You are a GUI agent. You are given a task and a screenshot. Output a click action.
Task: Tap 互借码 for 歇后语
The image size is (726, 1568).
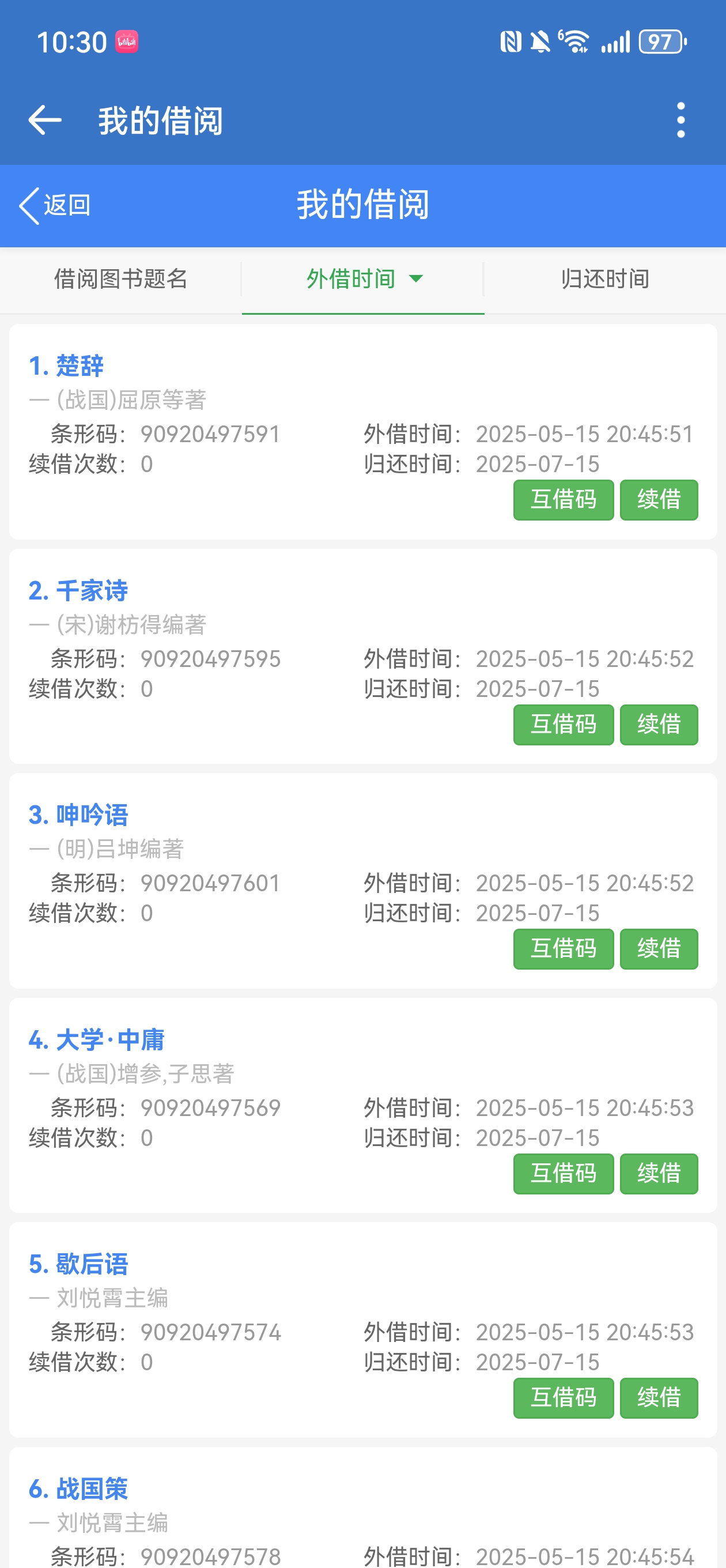pyautogui.click(x=563, y=1397)
